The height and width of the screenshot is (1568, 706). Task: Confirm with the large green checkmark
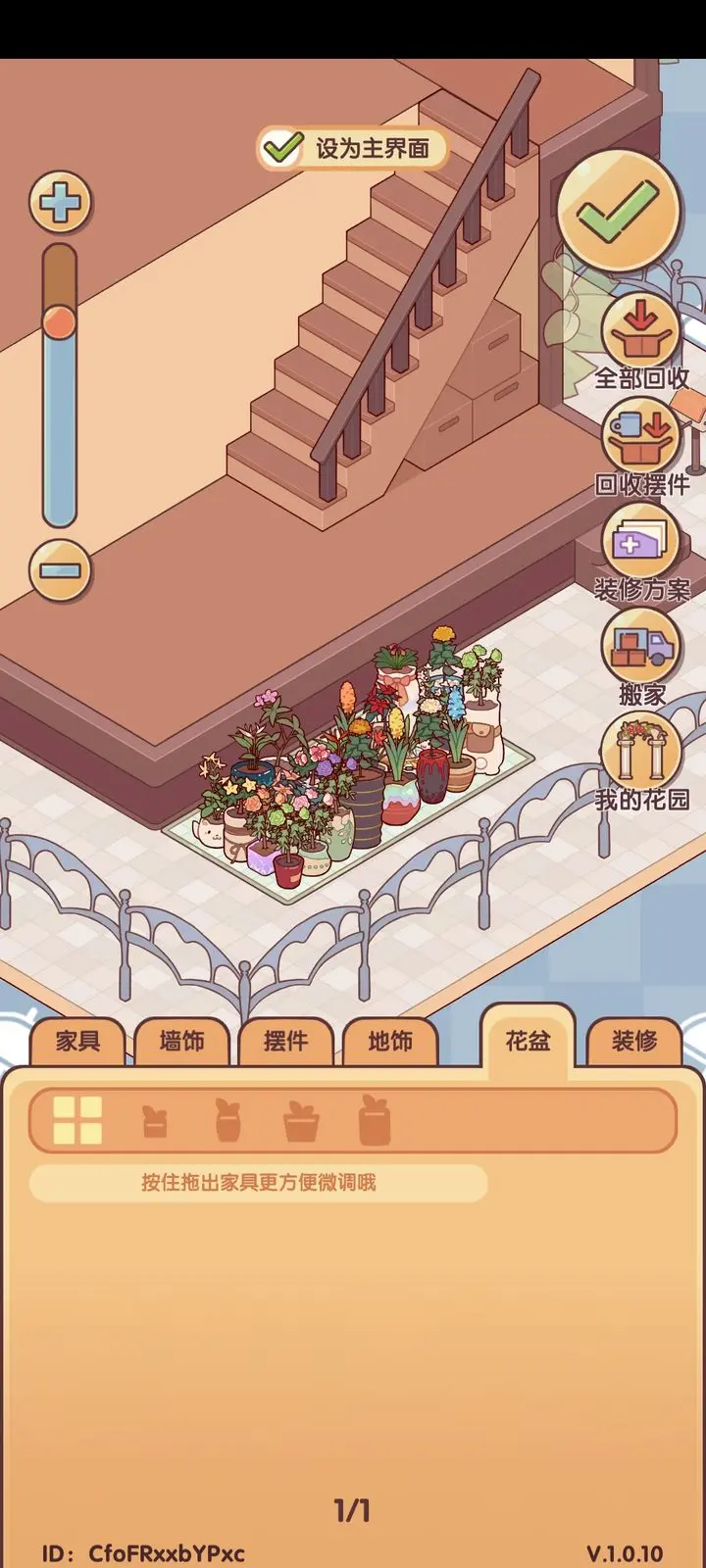click(x=618, y=213)
